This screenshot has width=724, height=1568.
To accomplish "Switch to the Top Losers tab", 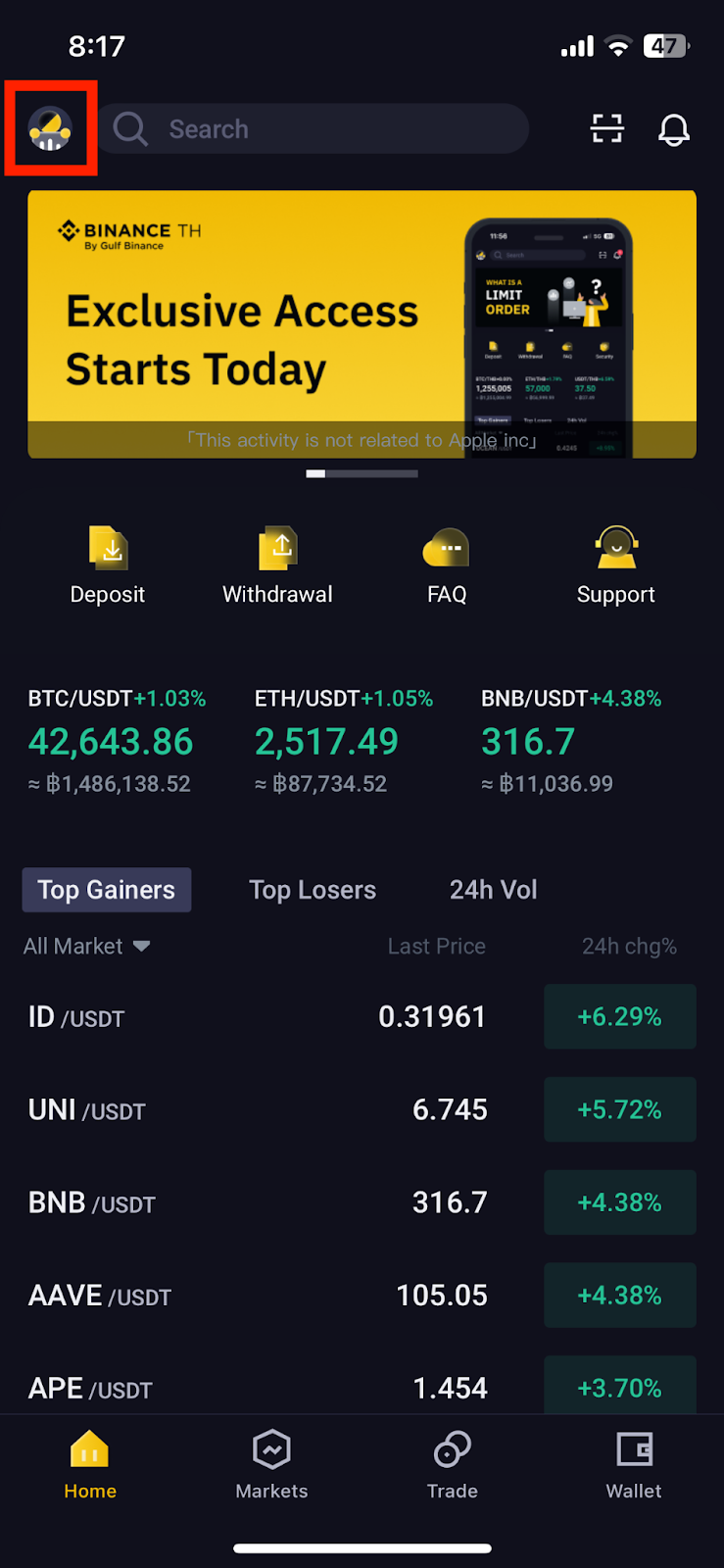I will click(x=313, y=890).
